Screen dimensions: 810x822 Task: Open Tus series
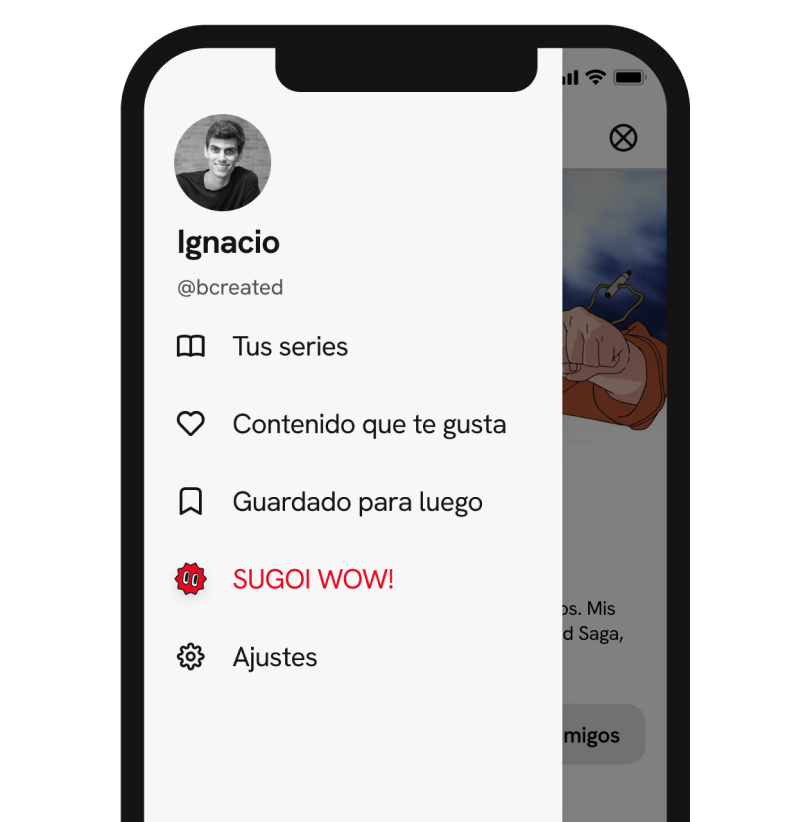290,347
